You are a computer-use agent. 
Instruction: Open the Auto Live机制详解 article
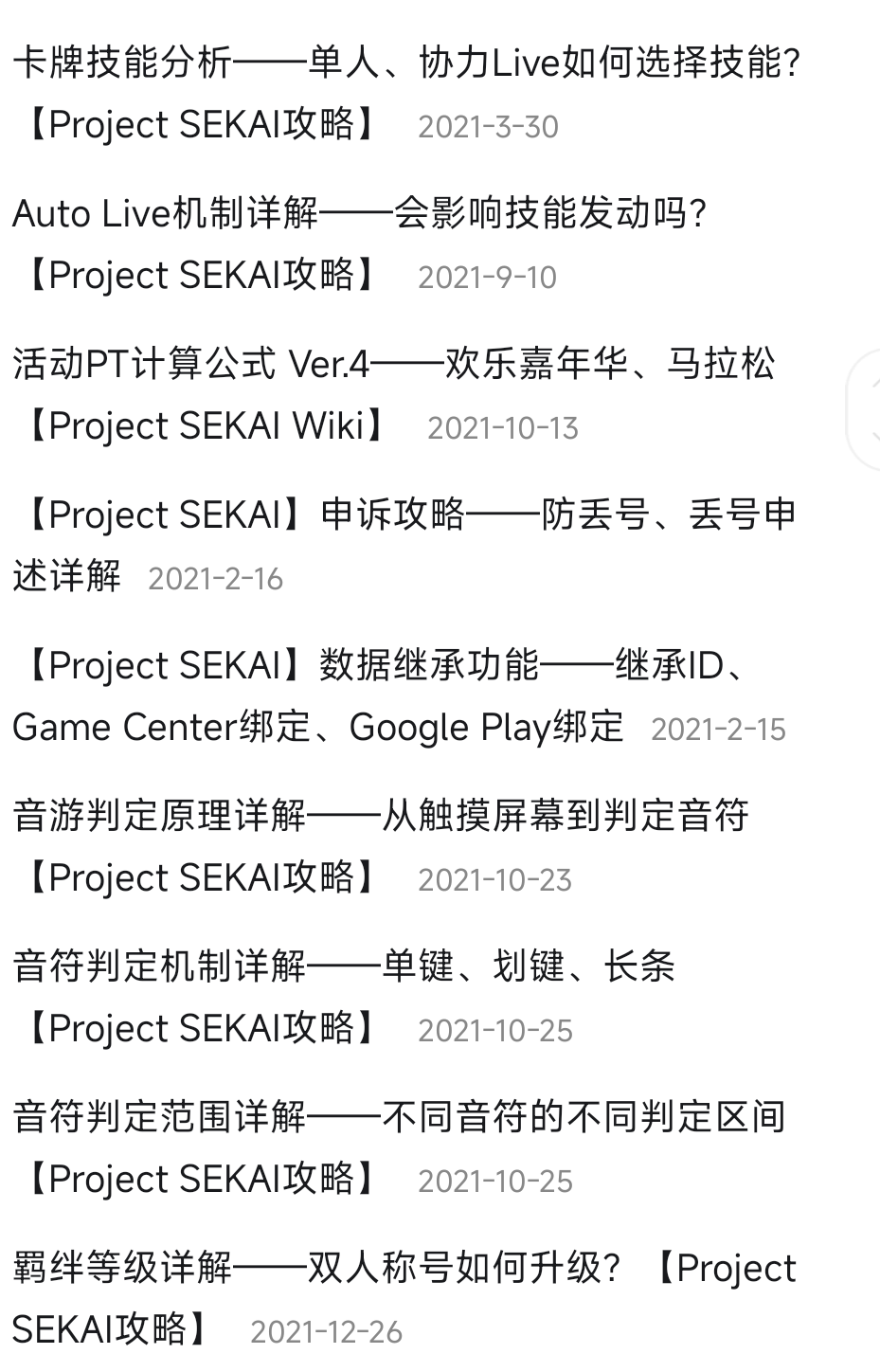pyautogui.click(x=360, y=215)
